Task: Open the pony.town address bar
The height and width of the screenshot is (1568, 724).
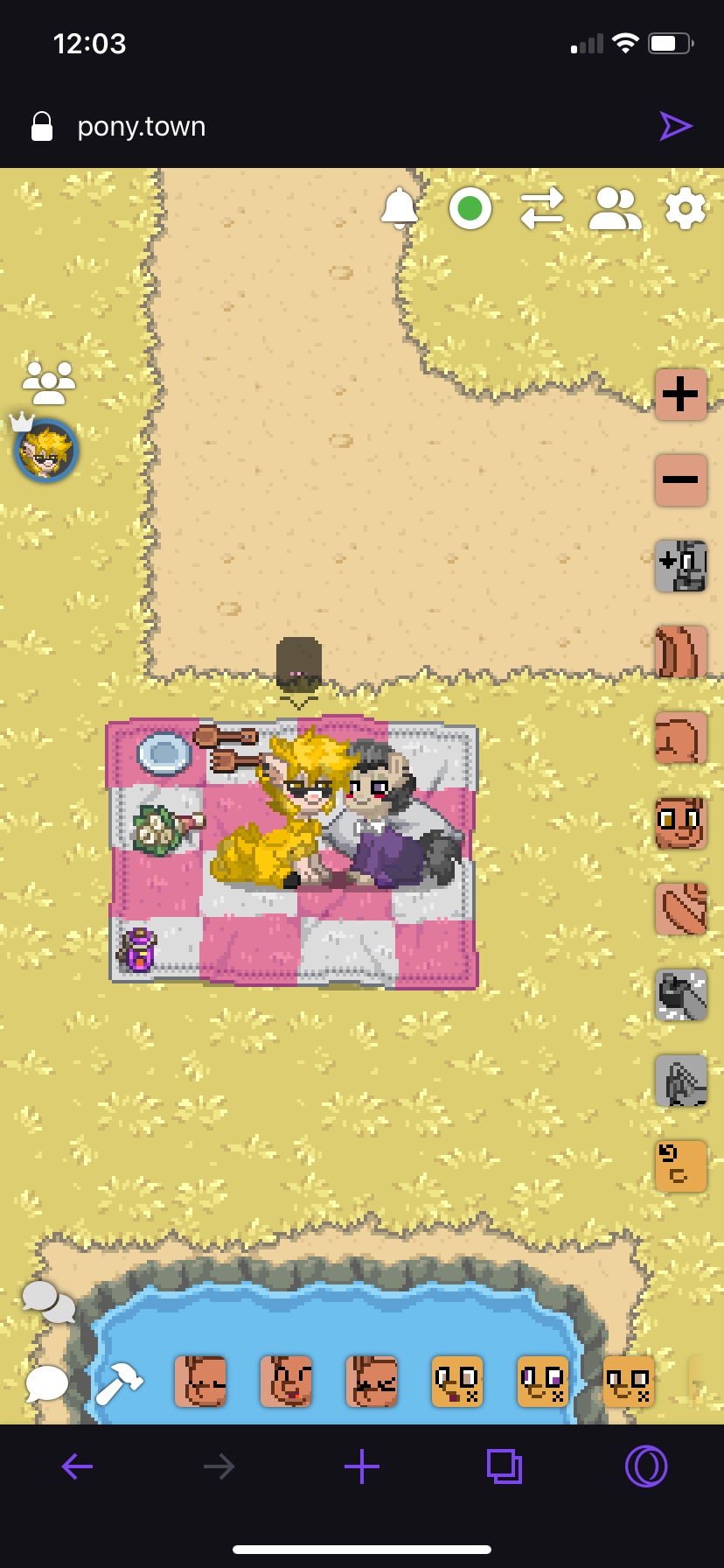Action: (142, 126)
